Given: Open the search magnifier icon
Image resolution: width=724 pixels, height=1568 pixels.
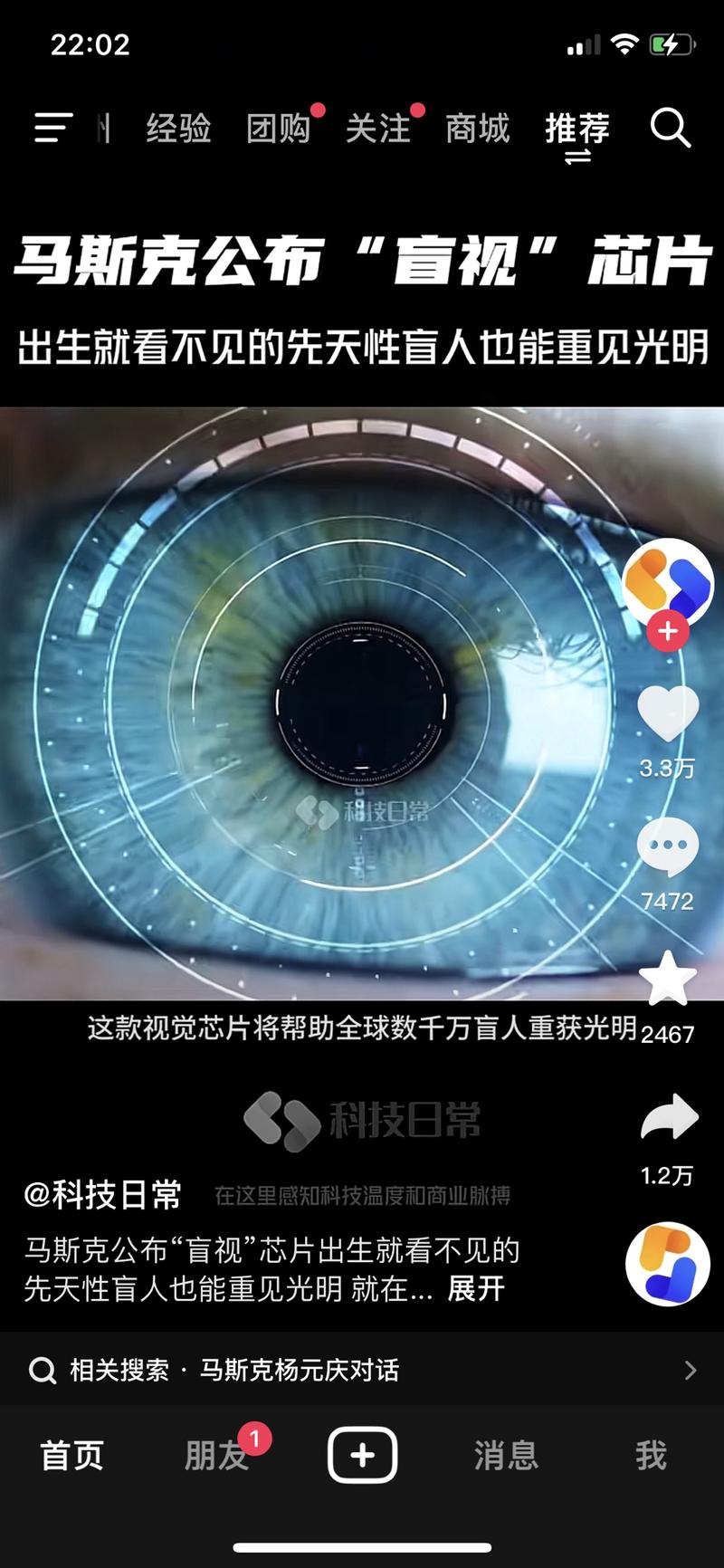Looking at the screenshot, I should click(671, 128).
